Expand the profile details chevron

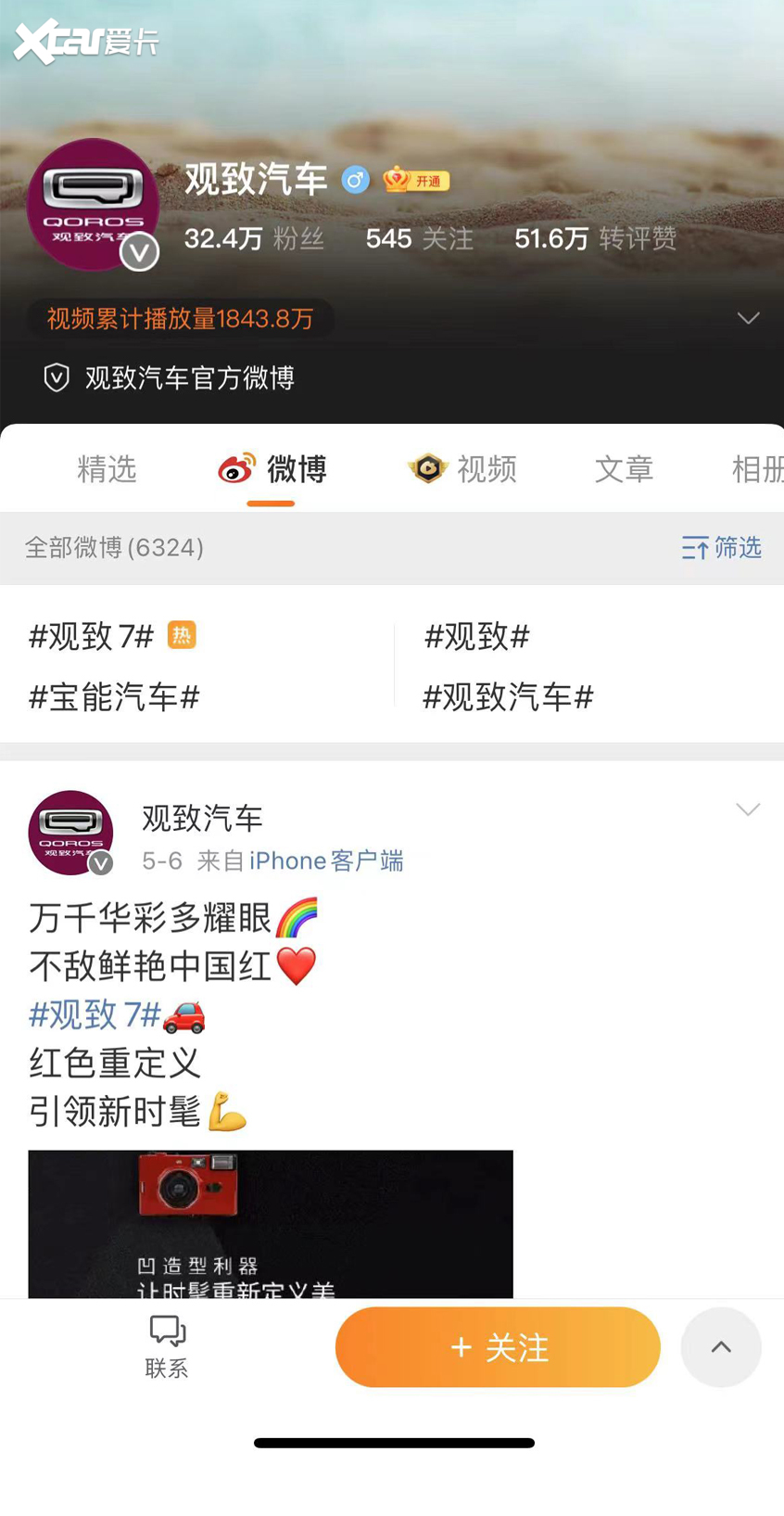[748, 318]
